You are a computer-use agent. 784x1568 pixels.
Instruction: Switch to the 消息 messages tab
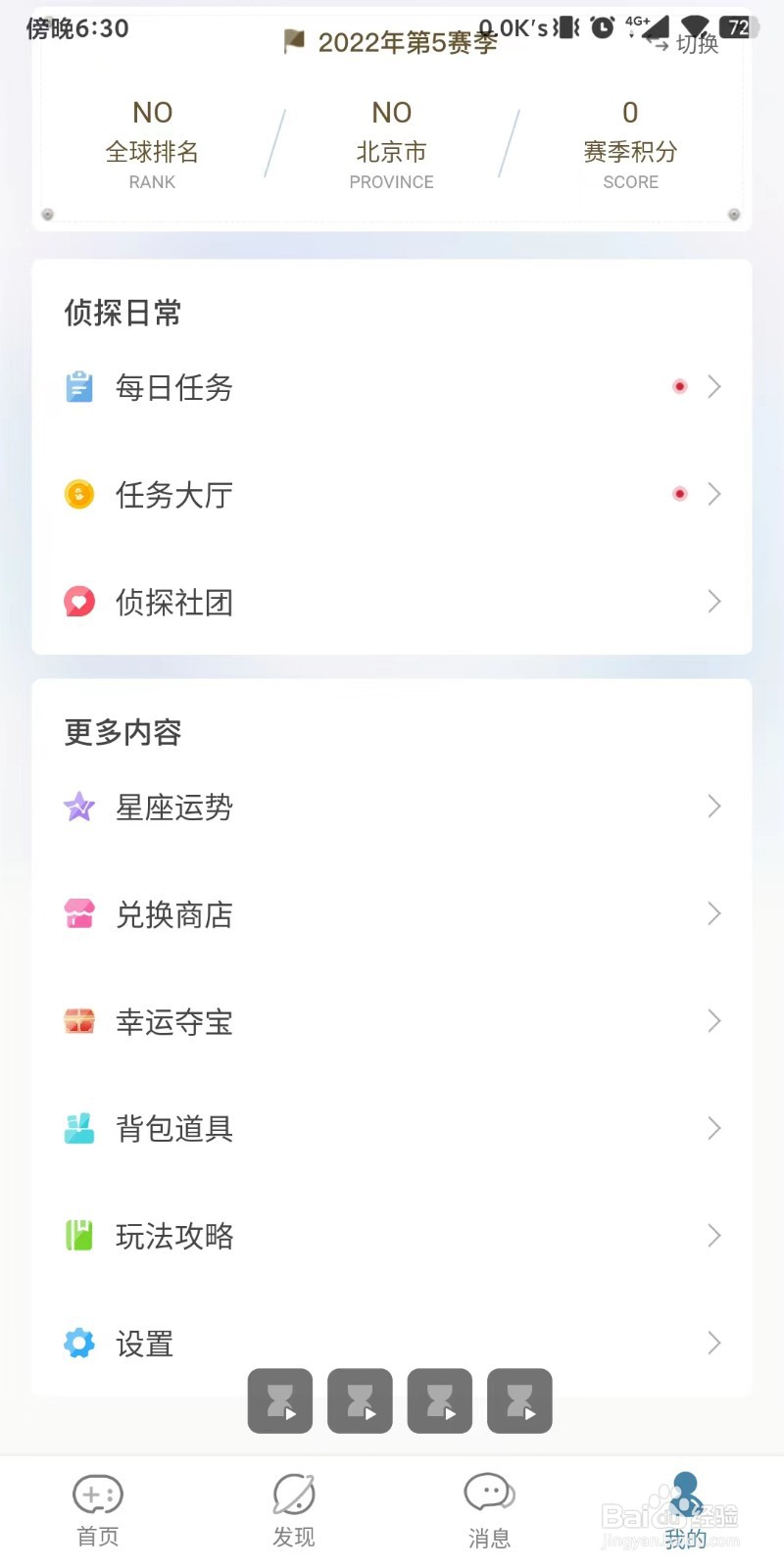[489, 1511]
